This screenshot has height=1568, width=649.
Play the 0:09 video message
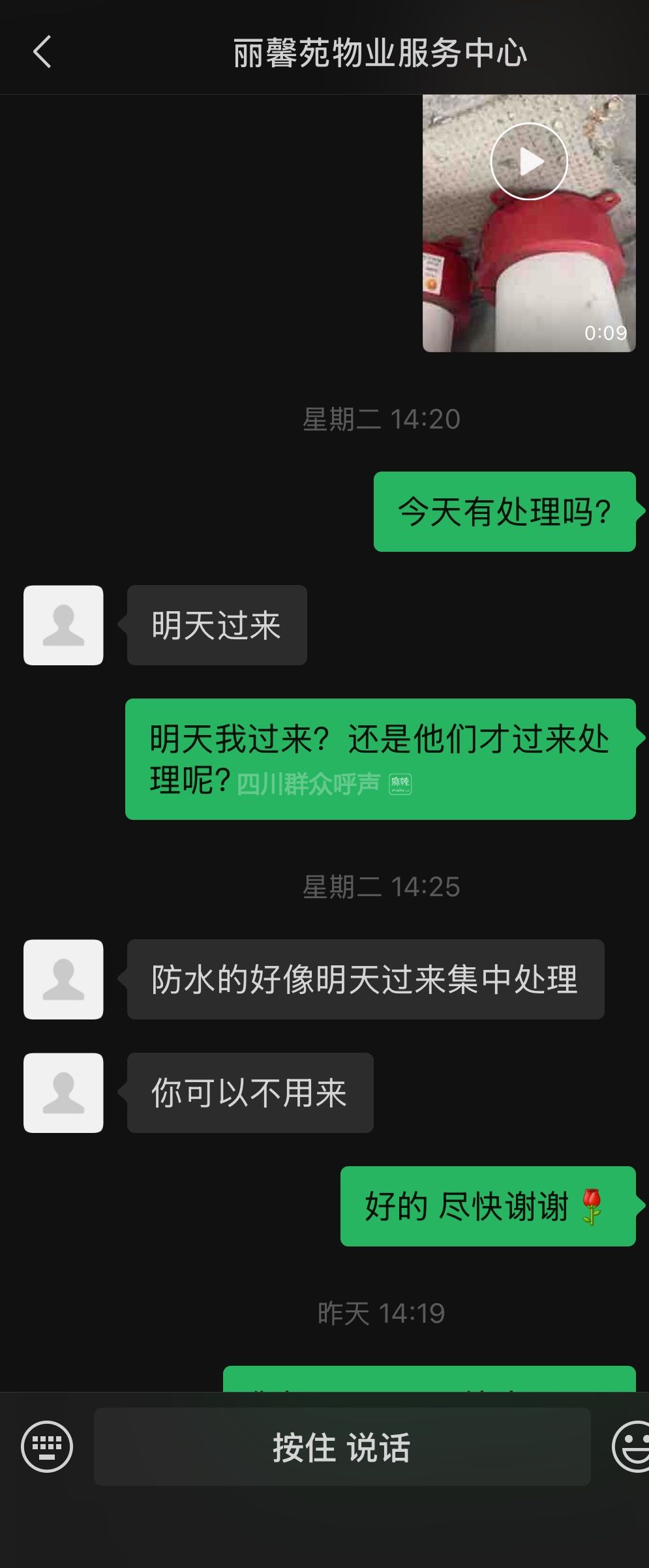point(528,162)
